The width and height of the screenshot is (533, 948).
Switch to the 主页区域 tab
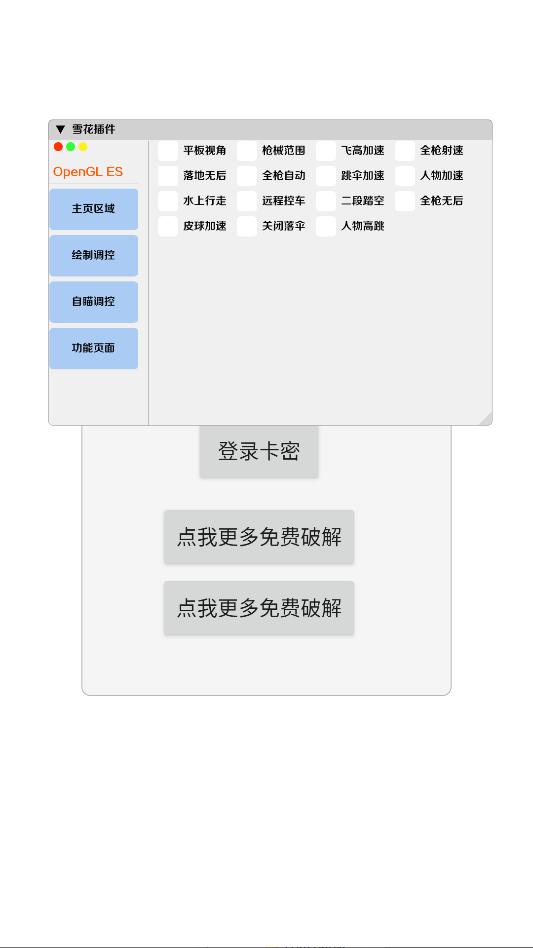(94, 209)
